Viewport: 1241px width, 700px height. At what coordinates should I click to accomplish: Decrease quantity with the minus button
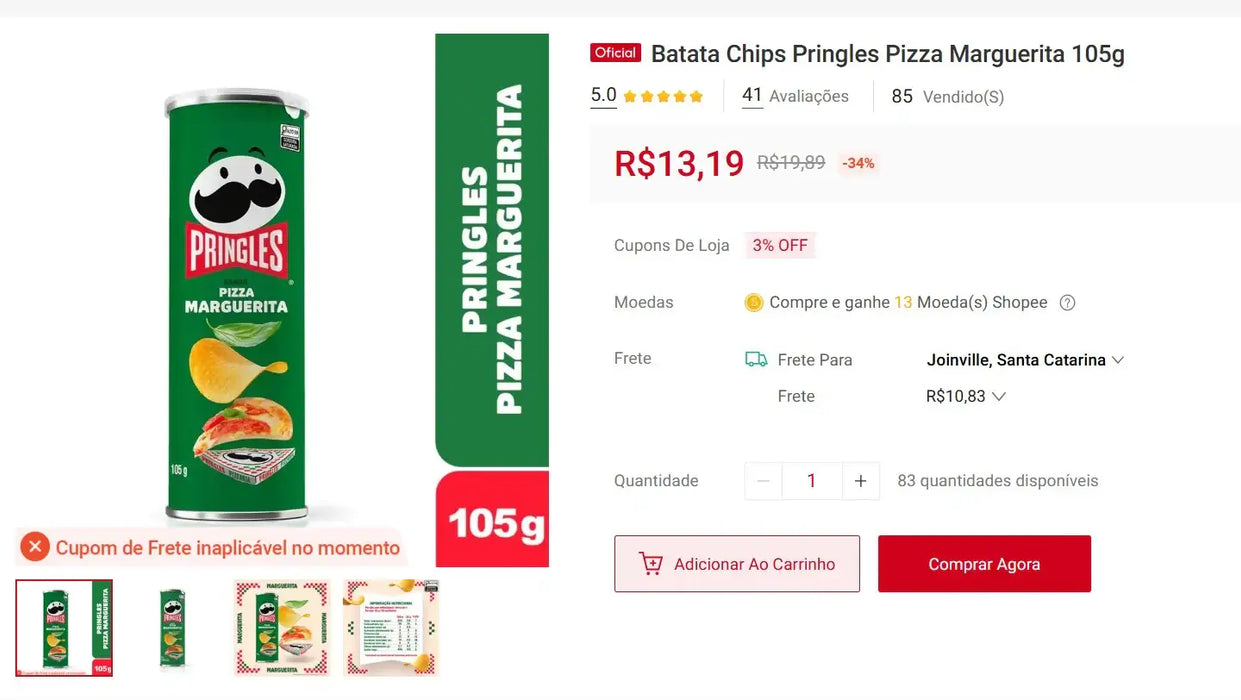pos(763,481)
